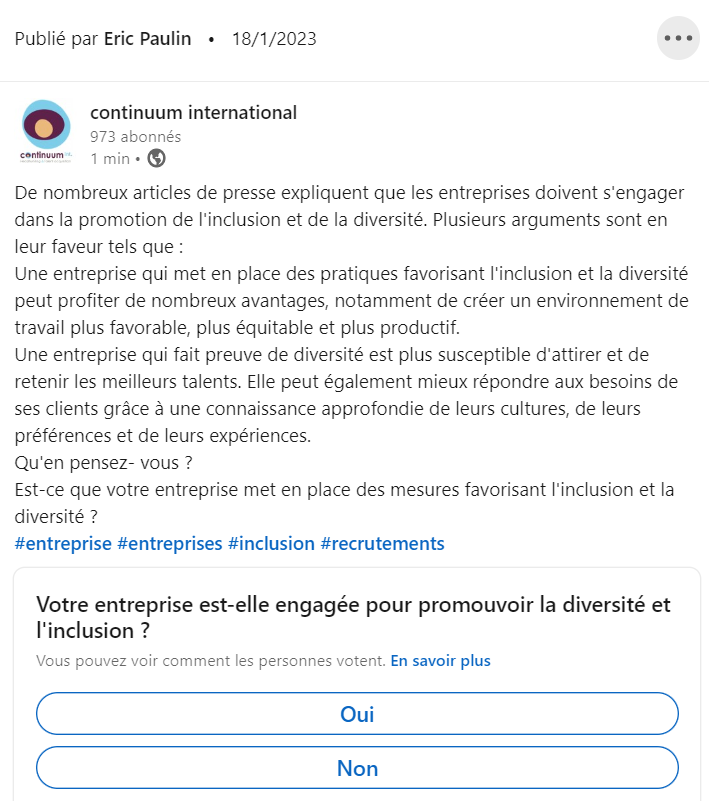This screenshot has height=801, width=709.
Task: Open the #recrutements hashtag
Action: tap(382, 544)
